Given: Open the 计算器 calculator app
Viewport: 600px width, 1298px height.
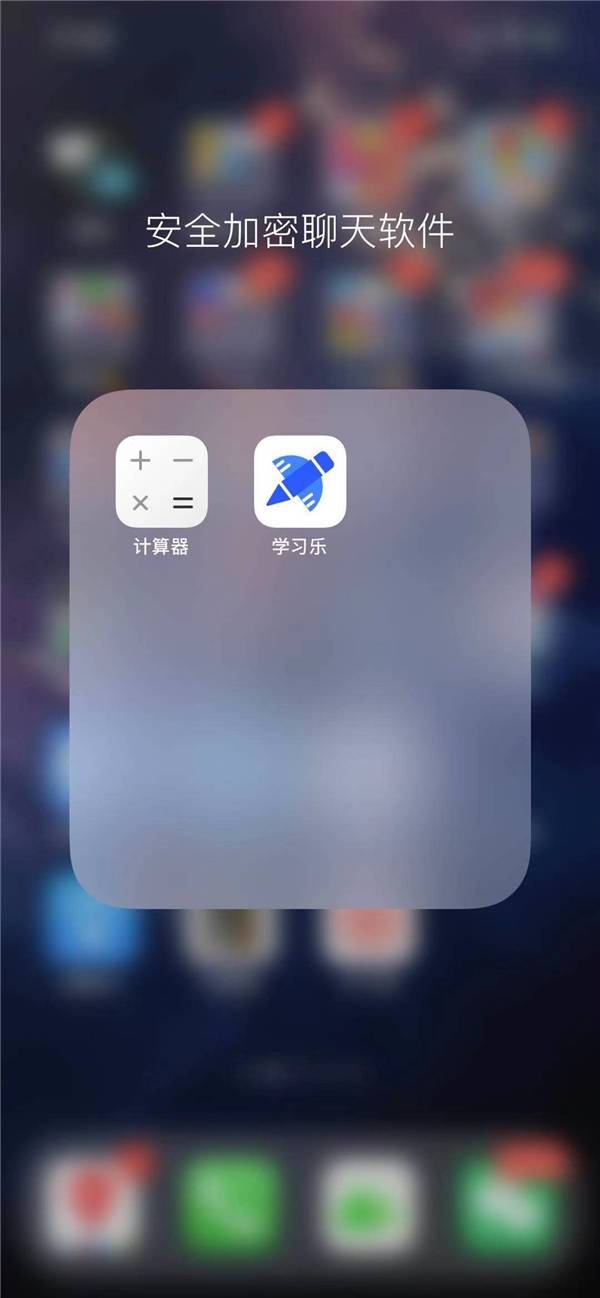Looking at the screenshot, I should pos(162,482).
